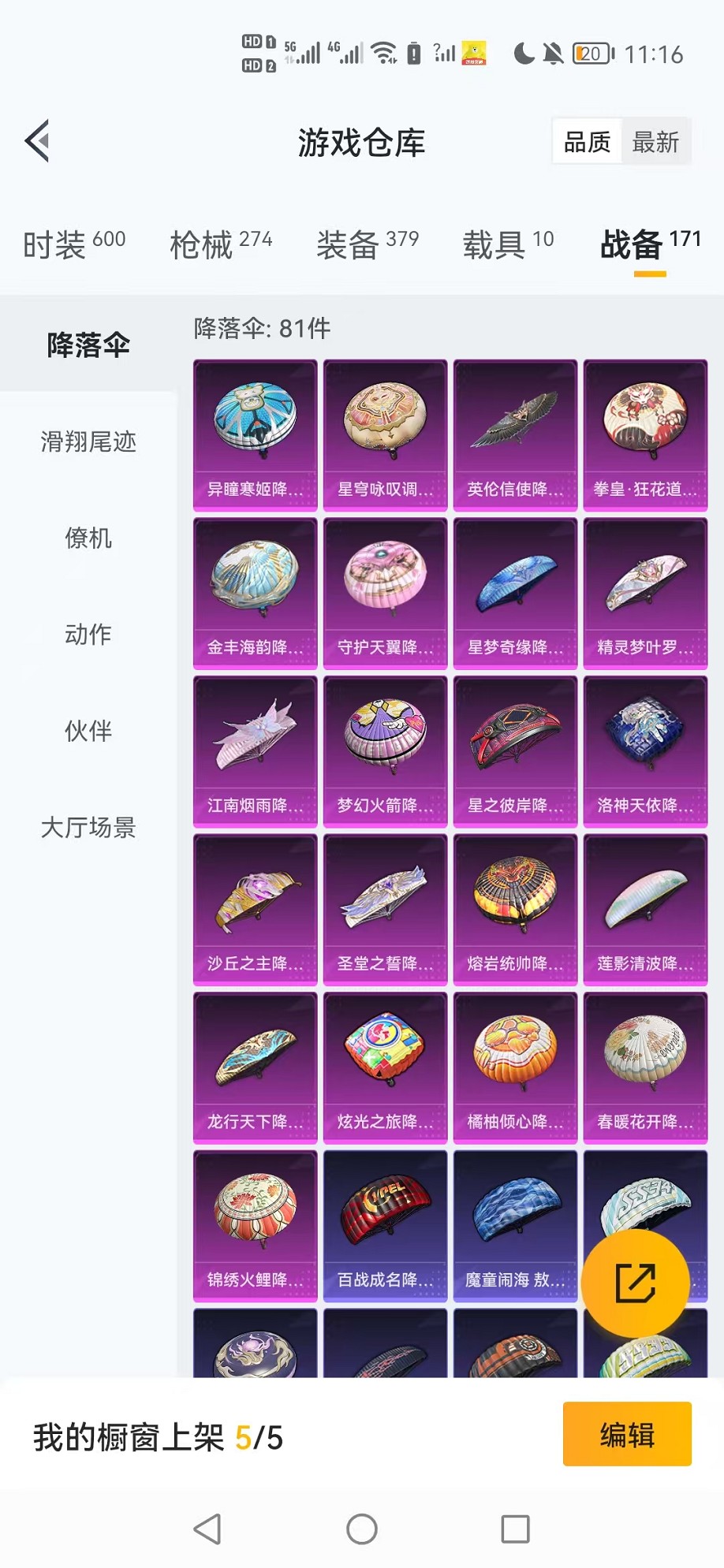Tap the orange floating share button
The height and width of the screenshot is (1568, 724).
click(x=635, y=1283)
